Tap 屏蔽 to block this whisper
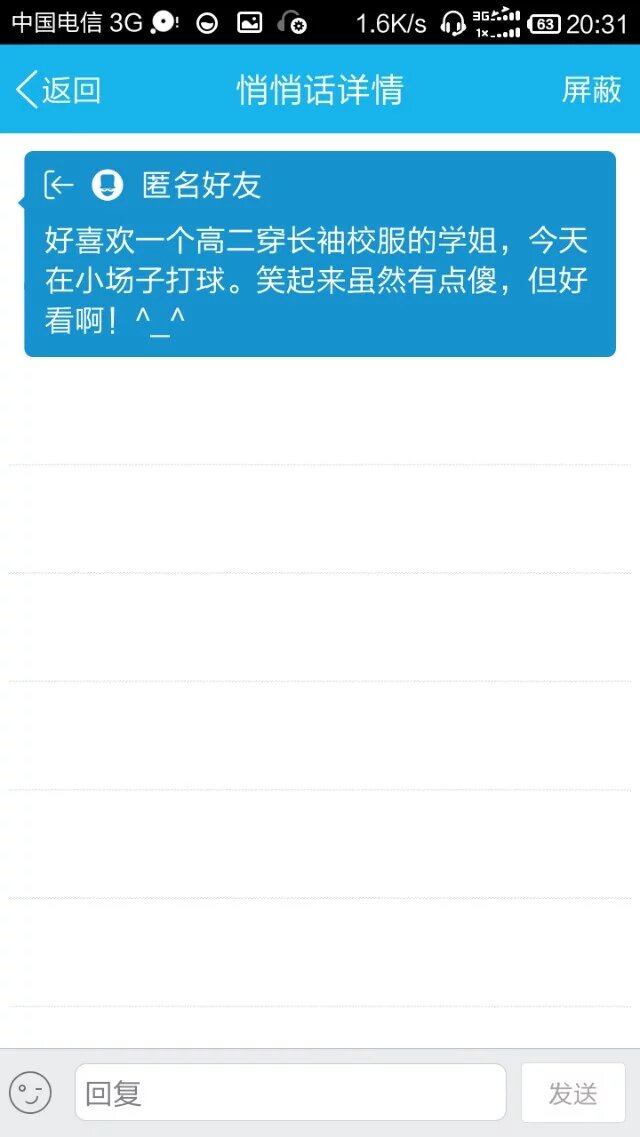640x1137 pixels. pos(591,90)
